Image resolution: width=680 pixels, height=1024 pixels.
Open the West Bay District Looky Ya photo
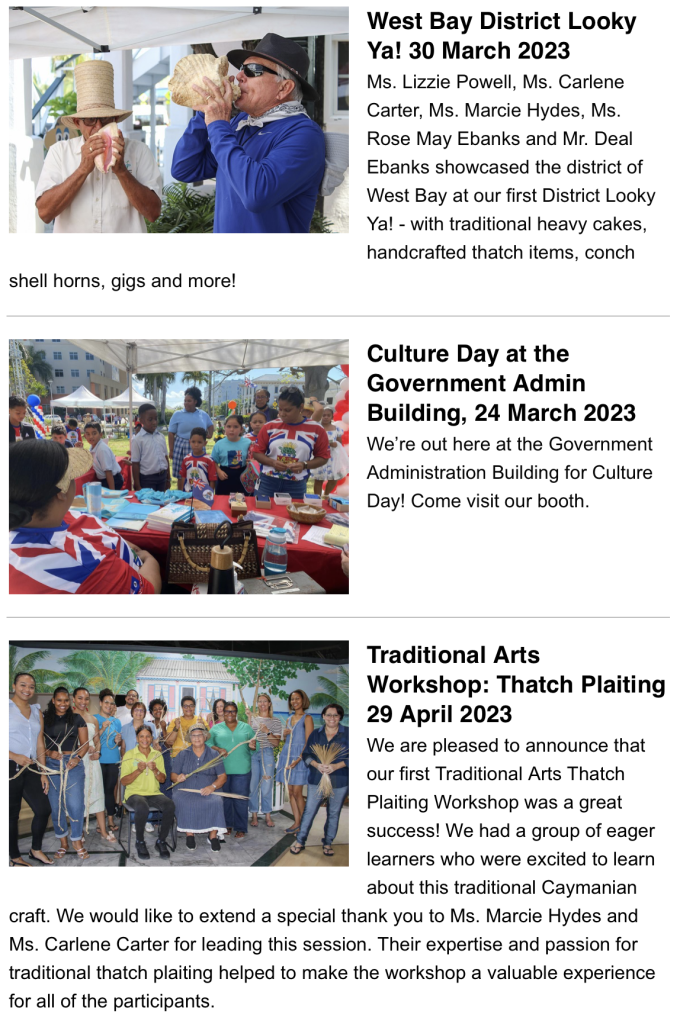coord(179,120)
